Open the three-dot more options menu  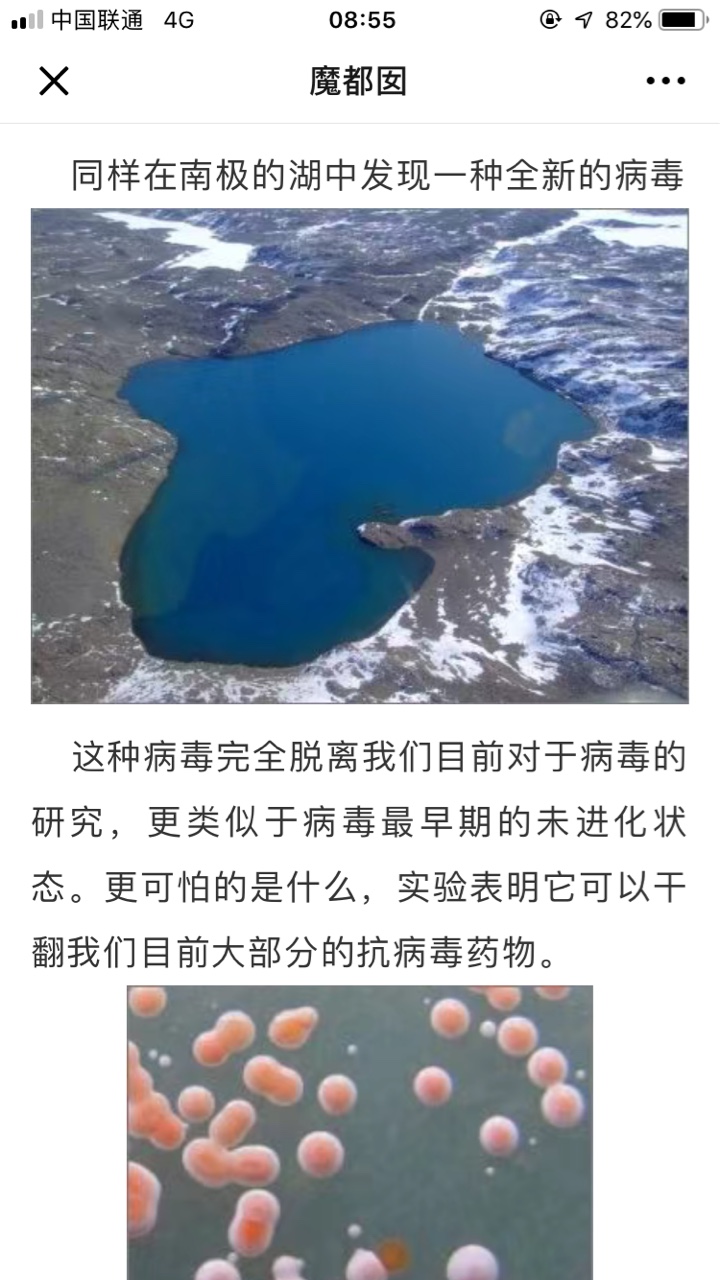coord(666,81)
